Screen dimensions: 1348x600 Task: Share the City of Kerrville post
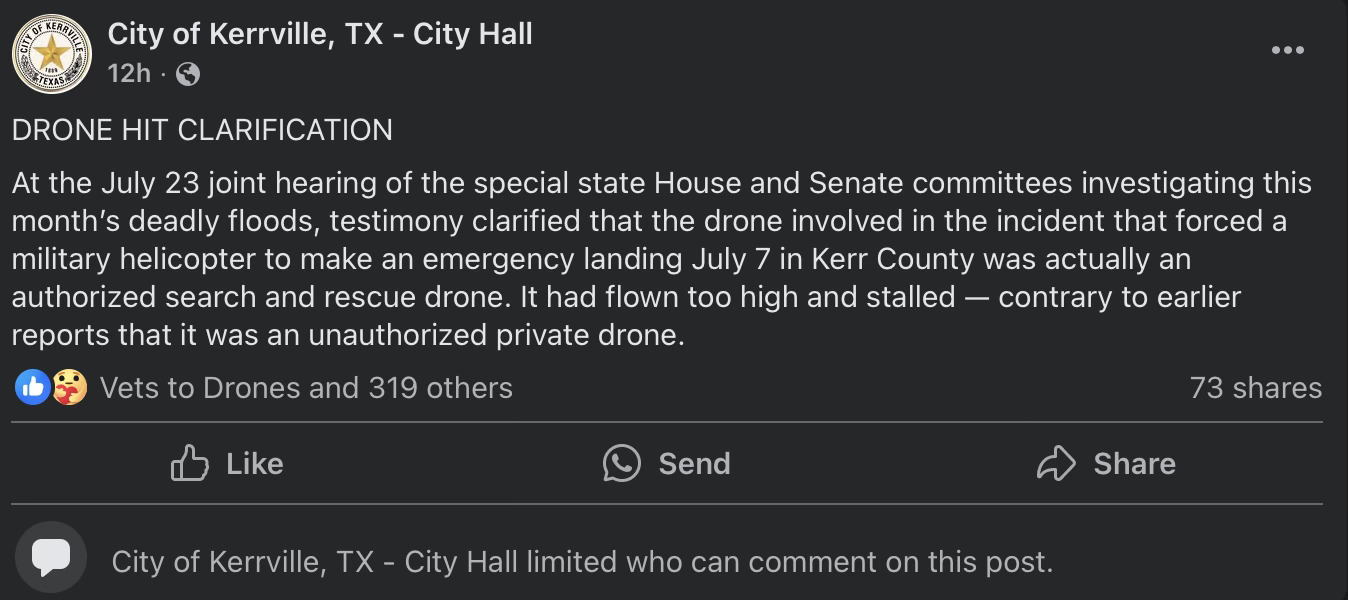[x=1106, y=464]
